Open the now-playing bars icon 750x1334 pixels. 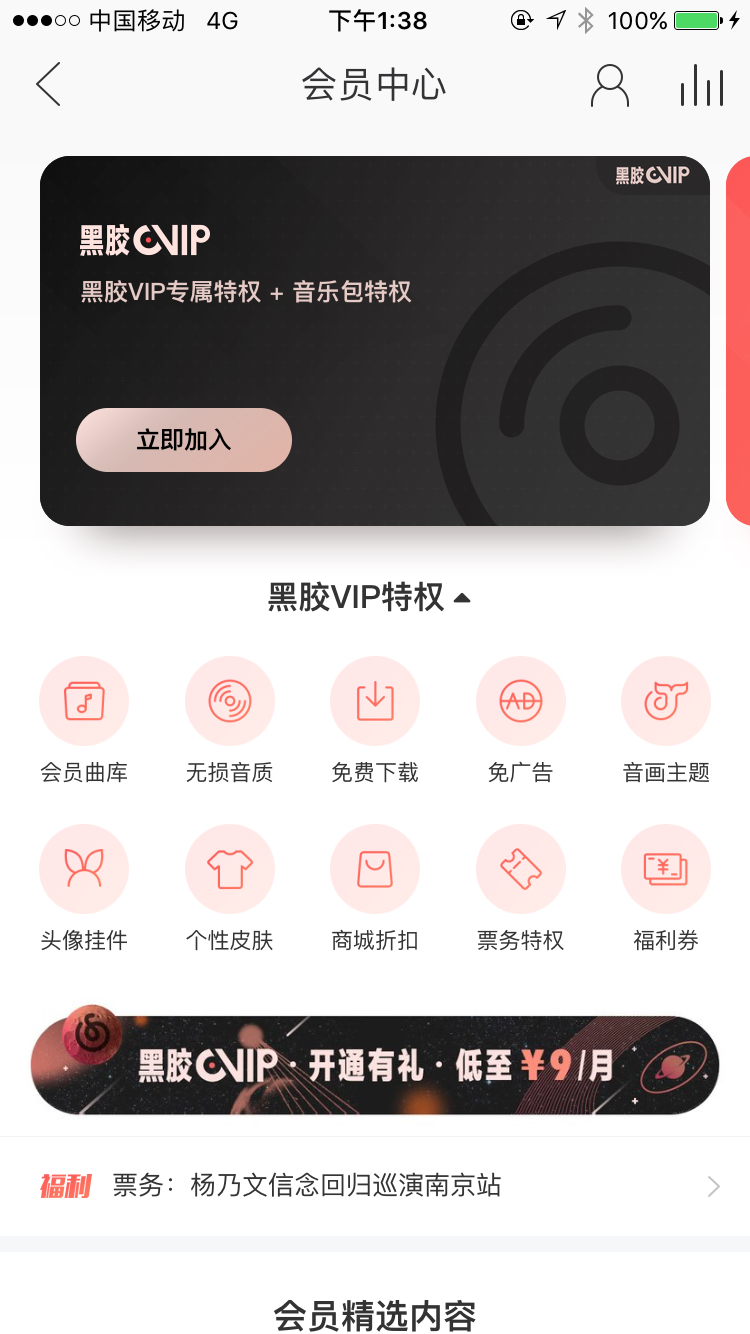click(x=701, y=86)
